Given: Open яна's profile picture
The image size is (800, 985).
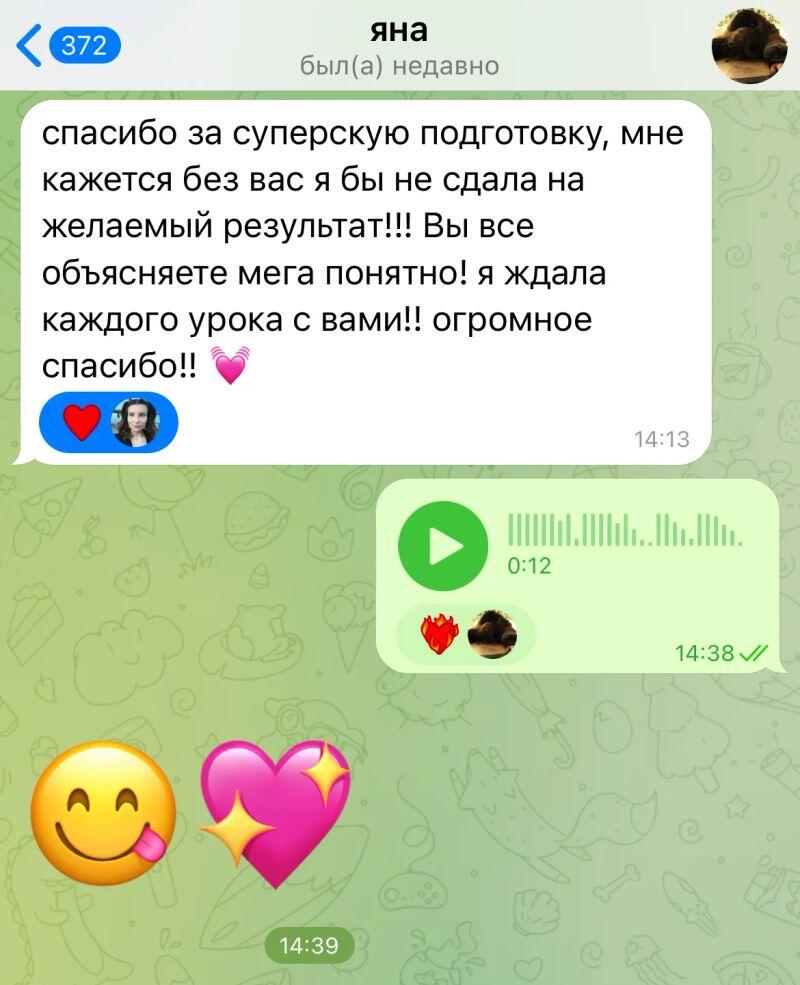Looking at the screenshot, I should (749, 46).
